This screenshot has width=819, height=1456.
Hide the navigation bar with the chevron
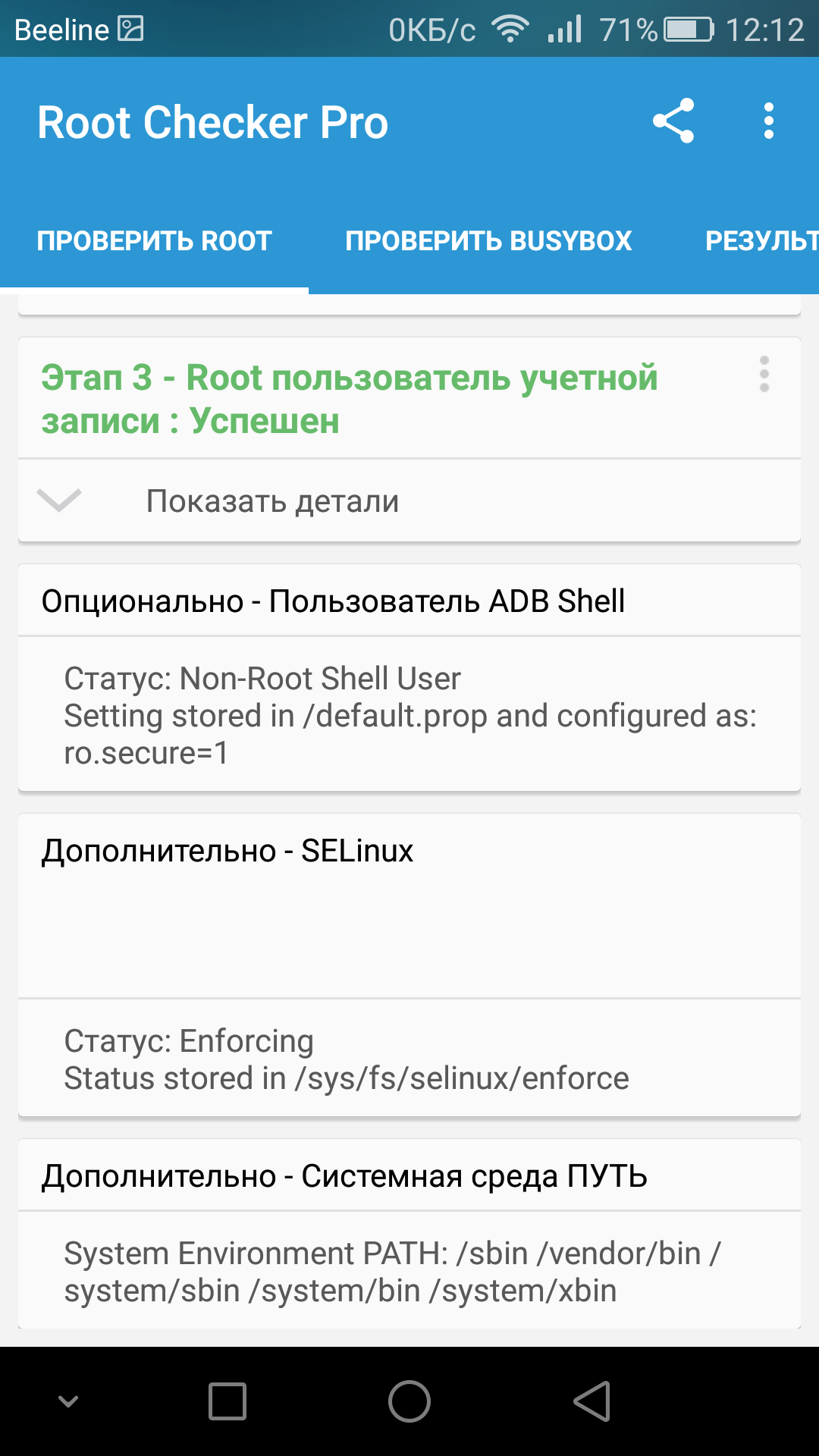coord(68,1401)
